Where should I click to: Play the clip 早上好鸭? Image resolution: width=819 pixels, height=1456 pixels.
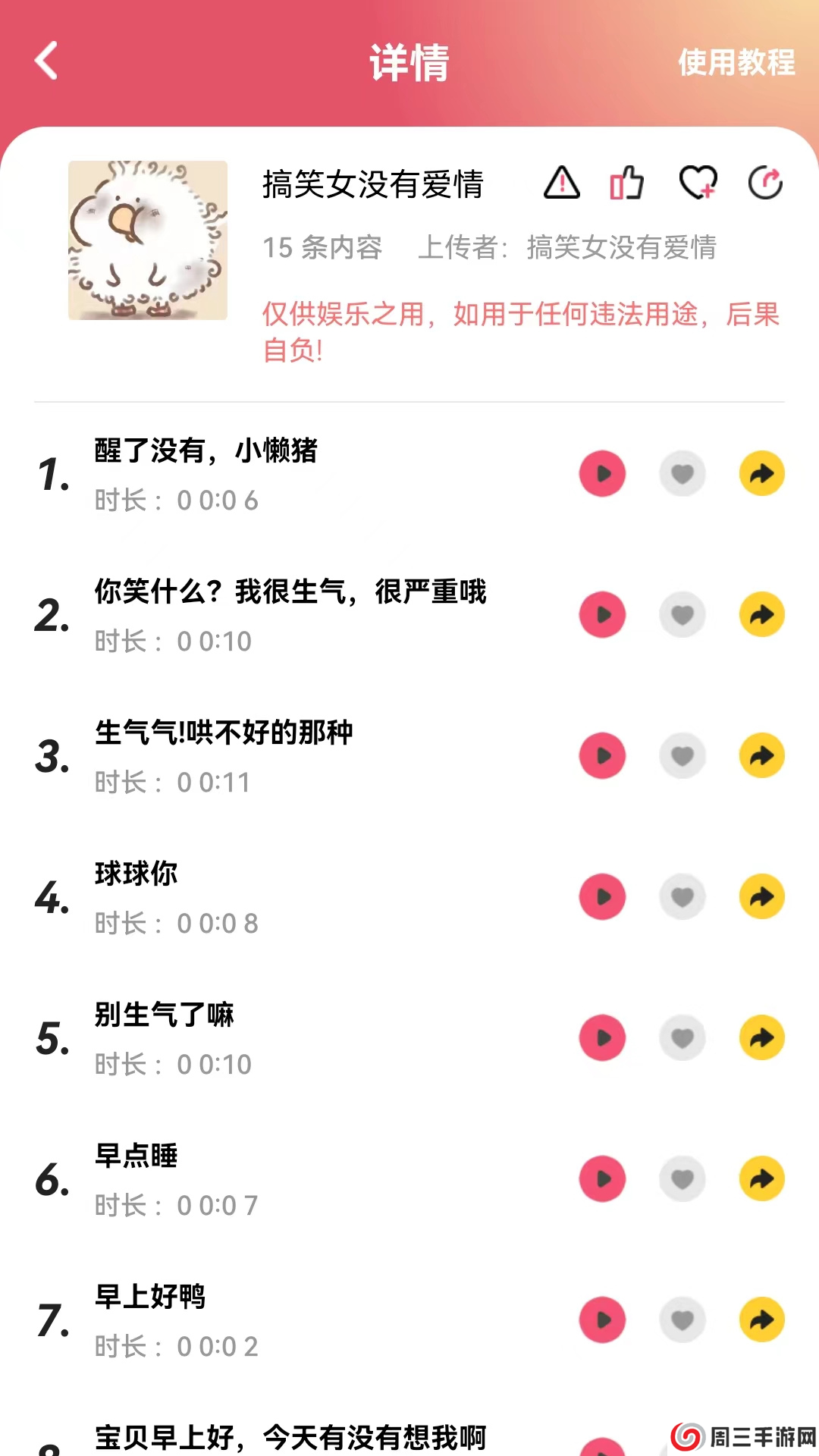603,1319
